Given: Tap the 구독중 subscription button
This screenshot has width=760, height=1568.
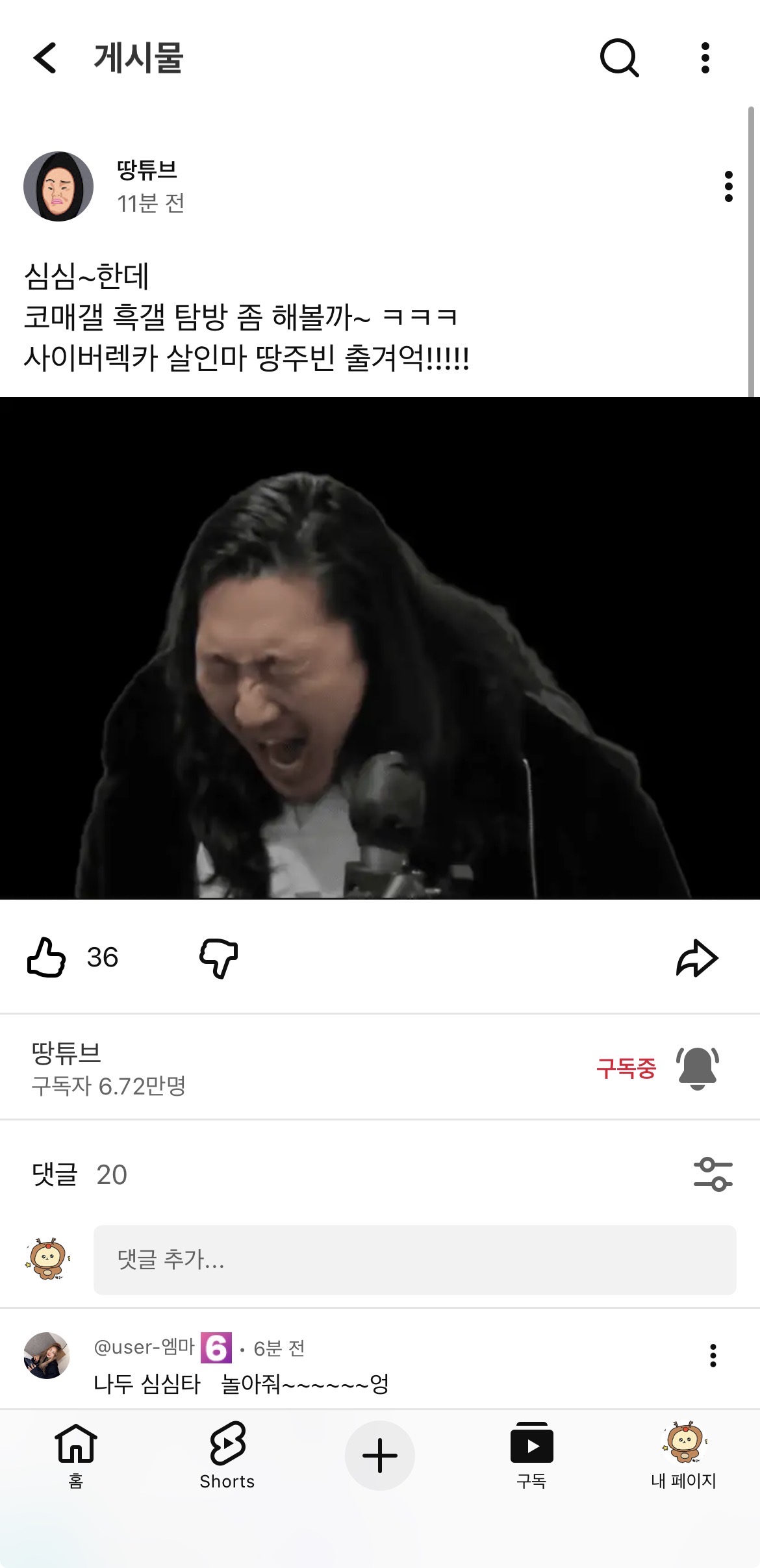Looking at the screenshot, I should point(626,1069).
